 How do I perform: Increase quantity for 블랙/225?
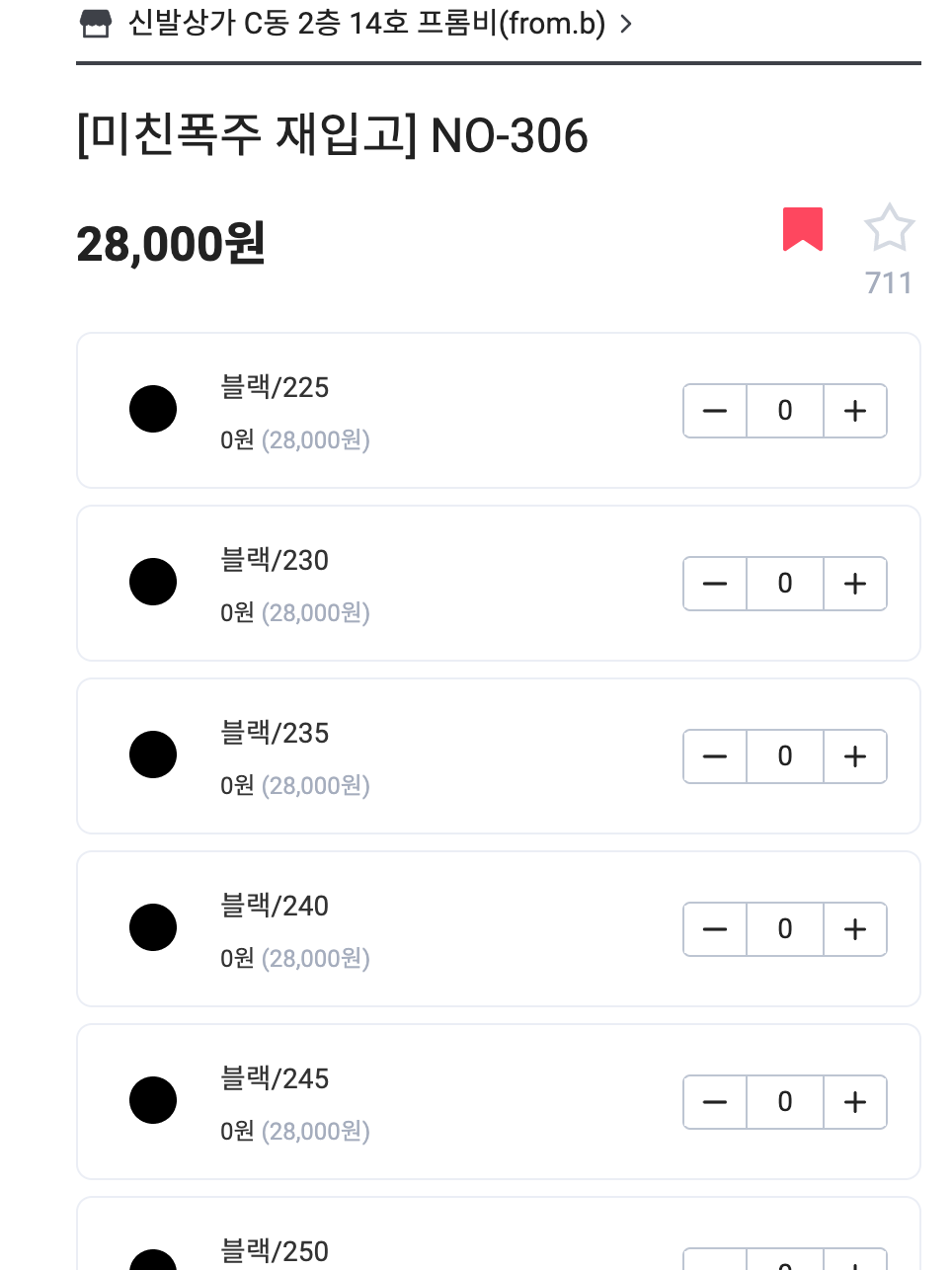point(855,411)
